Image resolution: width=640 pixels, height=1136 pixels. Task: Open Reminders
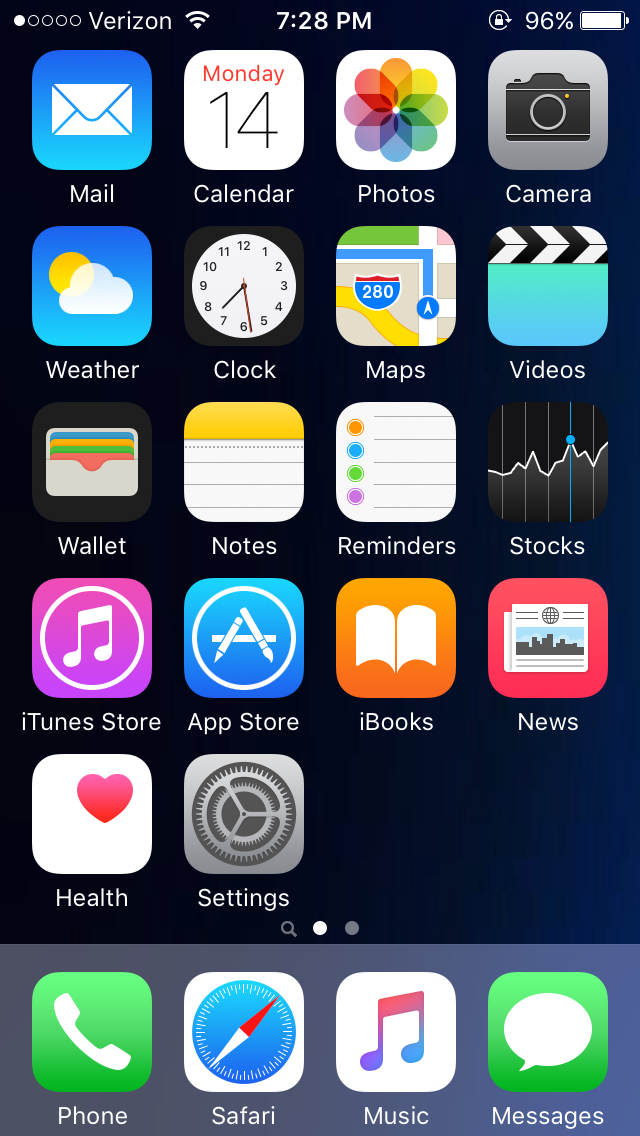[x=396, y=462]
